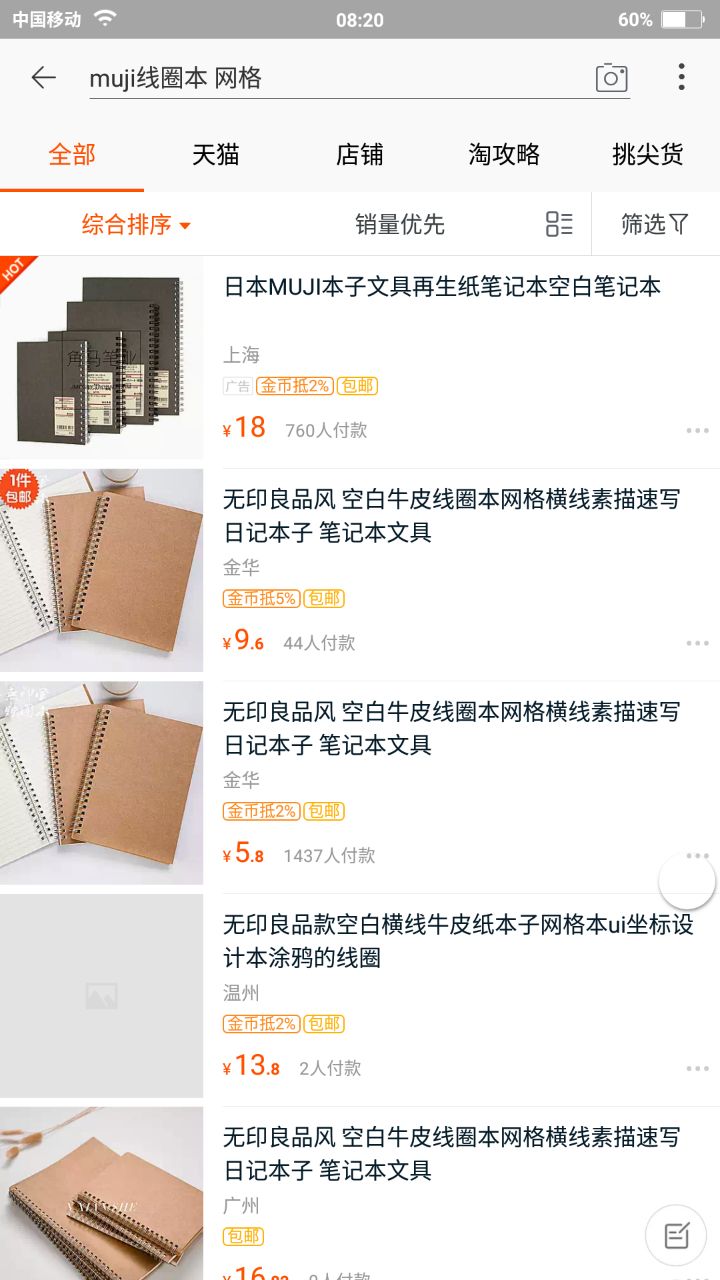Image resolution: width=720 pixels, height=1280 pixels.
Task: Switch to the 天猫 tab
Action: 216,155
